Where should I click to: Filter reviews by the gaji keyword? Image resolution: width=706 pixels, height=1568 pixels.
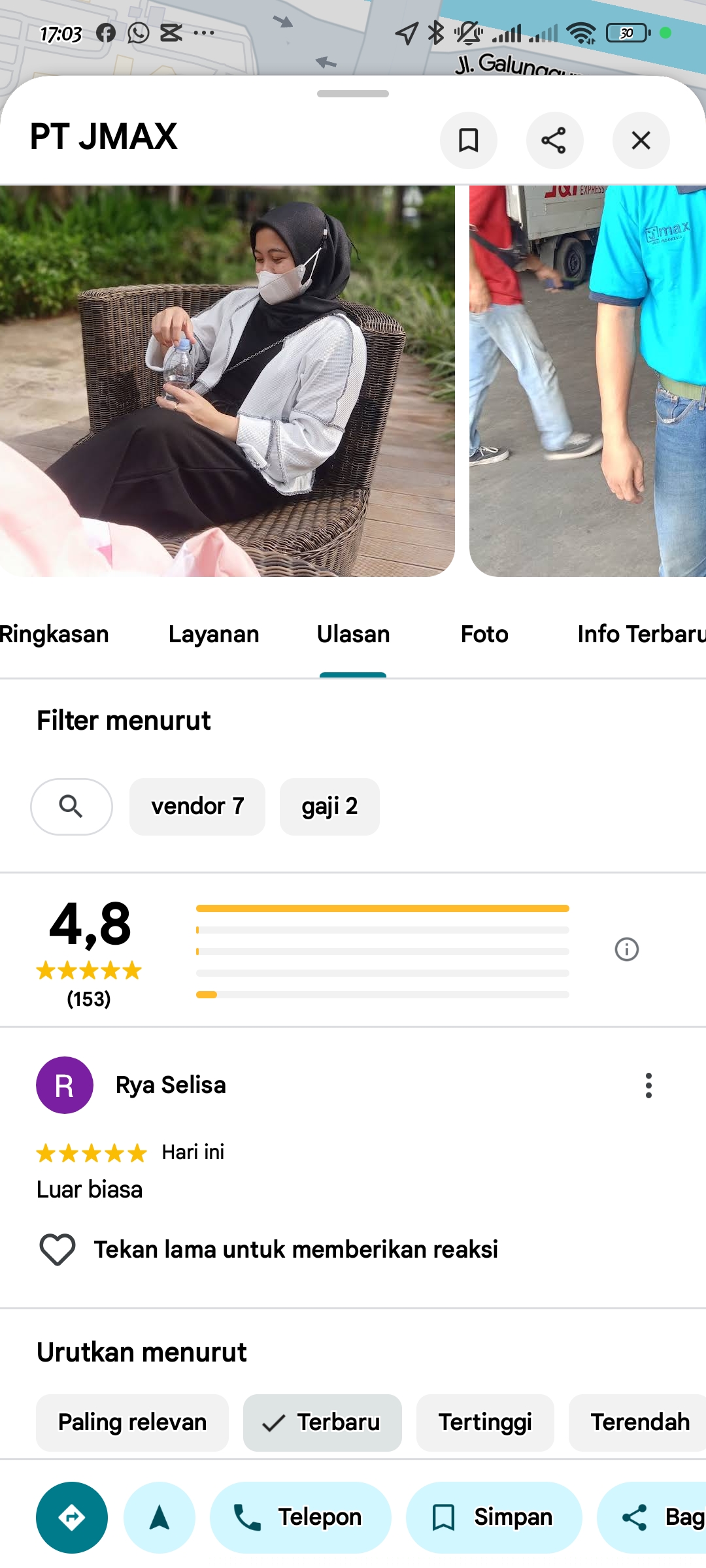(329, 807)
